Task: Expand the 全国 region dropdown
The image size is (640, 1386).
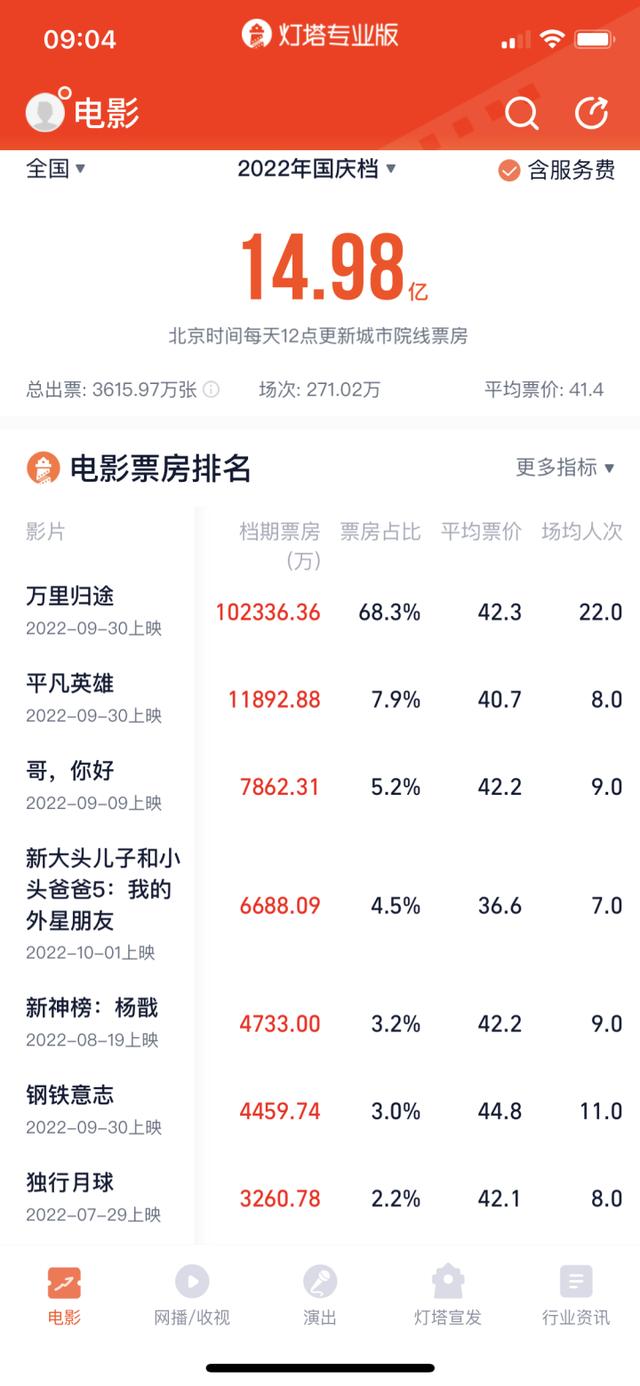Action: pos(56,169)
